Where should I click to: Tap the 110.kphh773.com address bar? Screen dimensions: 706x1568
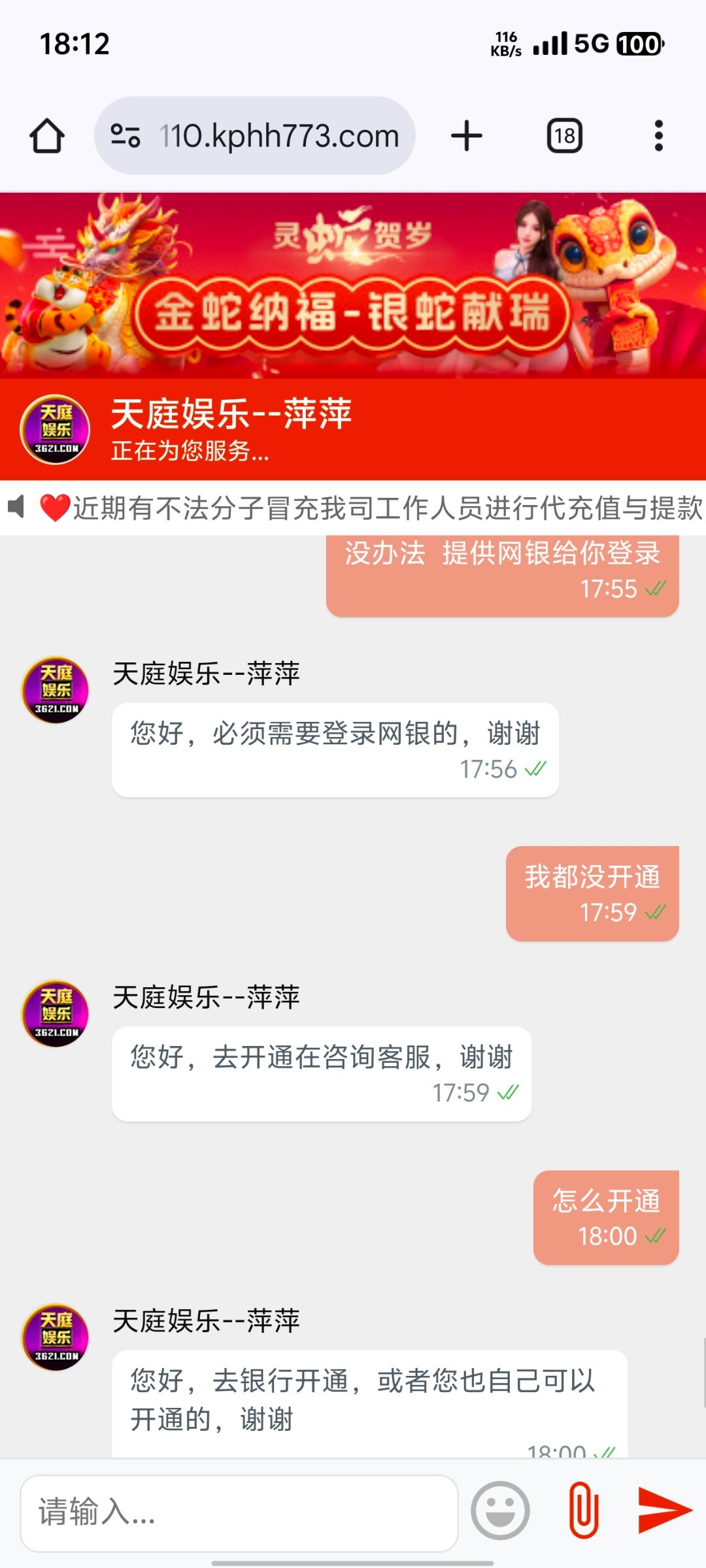pos(279,136)
